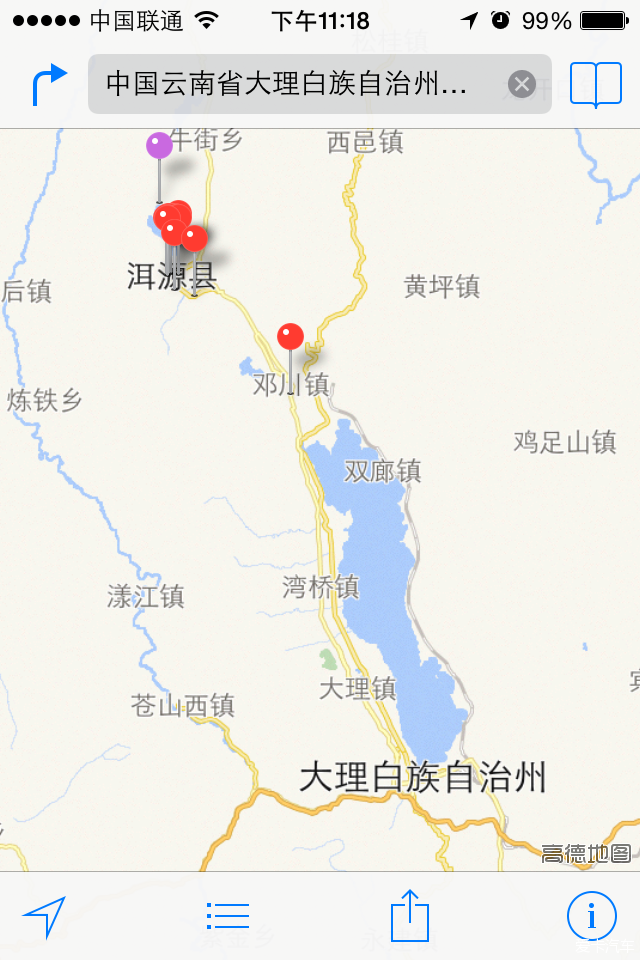Select the red pin at 邓川镇

(x=290, y=336)
